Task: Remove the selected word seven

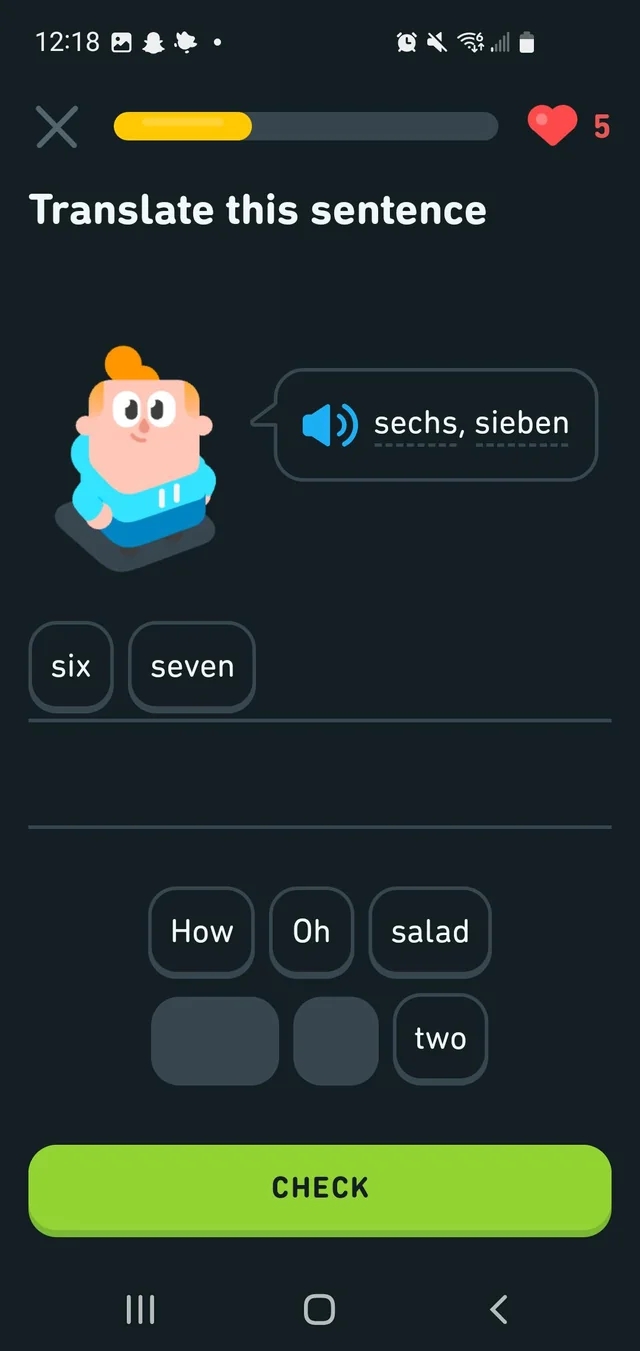Action: click(x=192, y=667)
